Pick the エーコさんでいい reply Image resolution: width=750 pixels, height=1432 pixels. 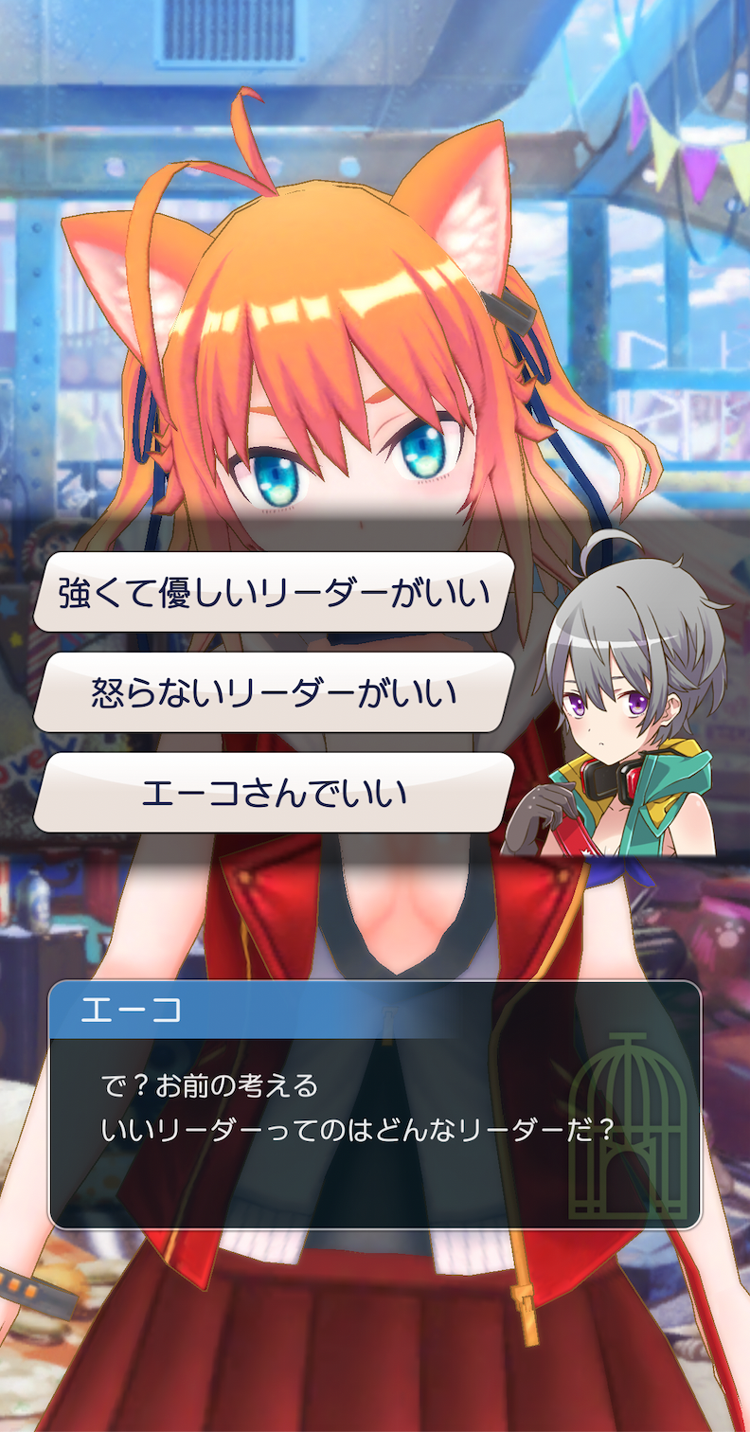274,793
